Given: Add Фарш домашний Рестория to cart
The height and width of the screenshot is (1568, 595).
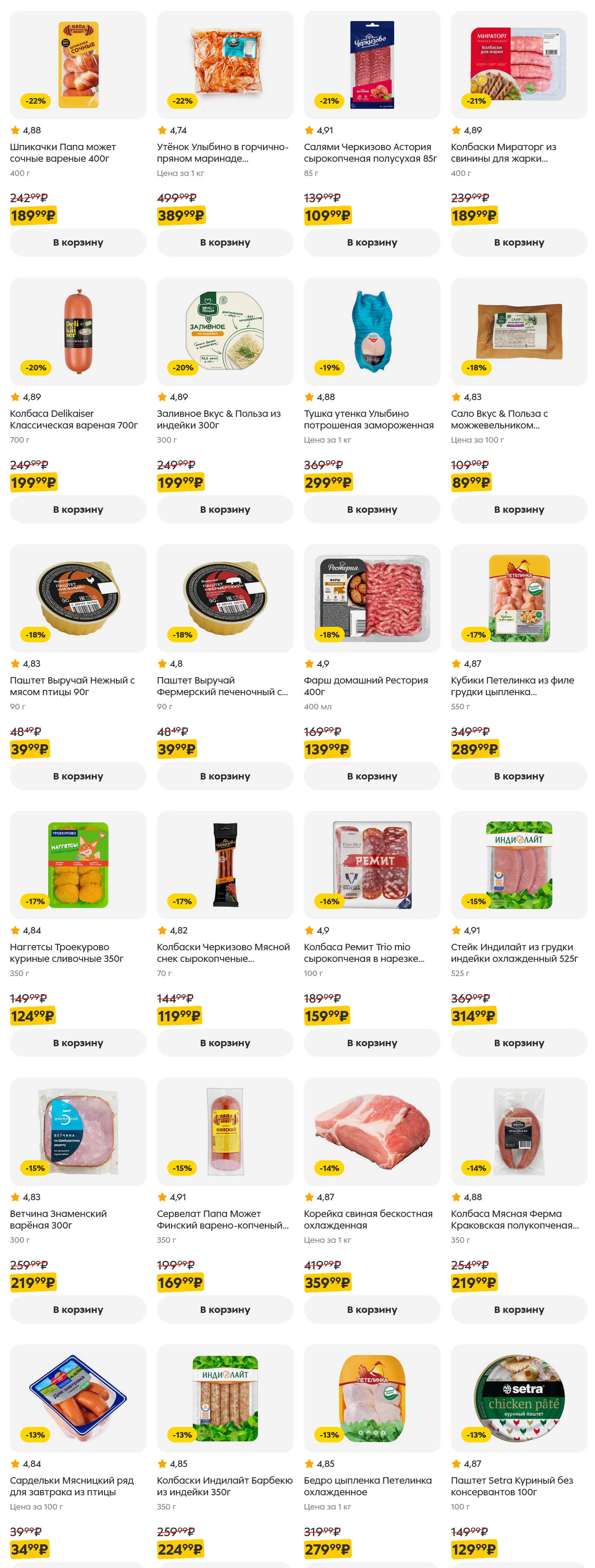Looking at the screenshot, I should 372,776.
